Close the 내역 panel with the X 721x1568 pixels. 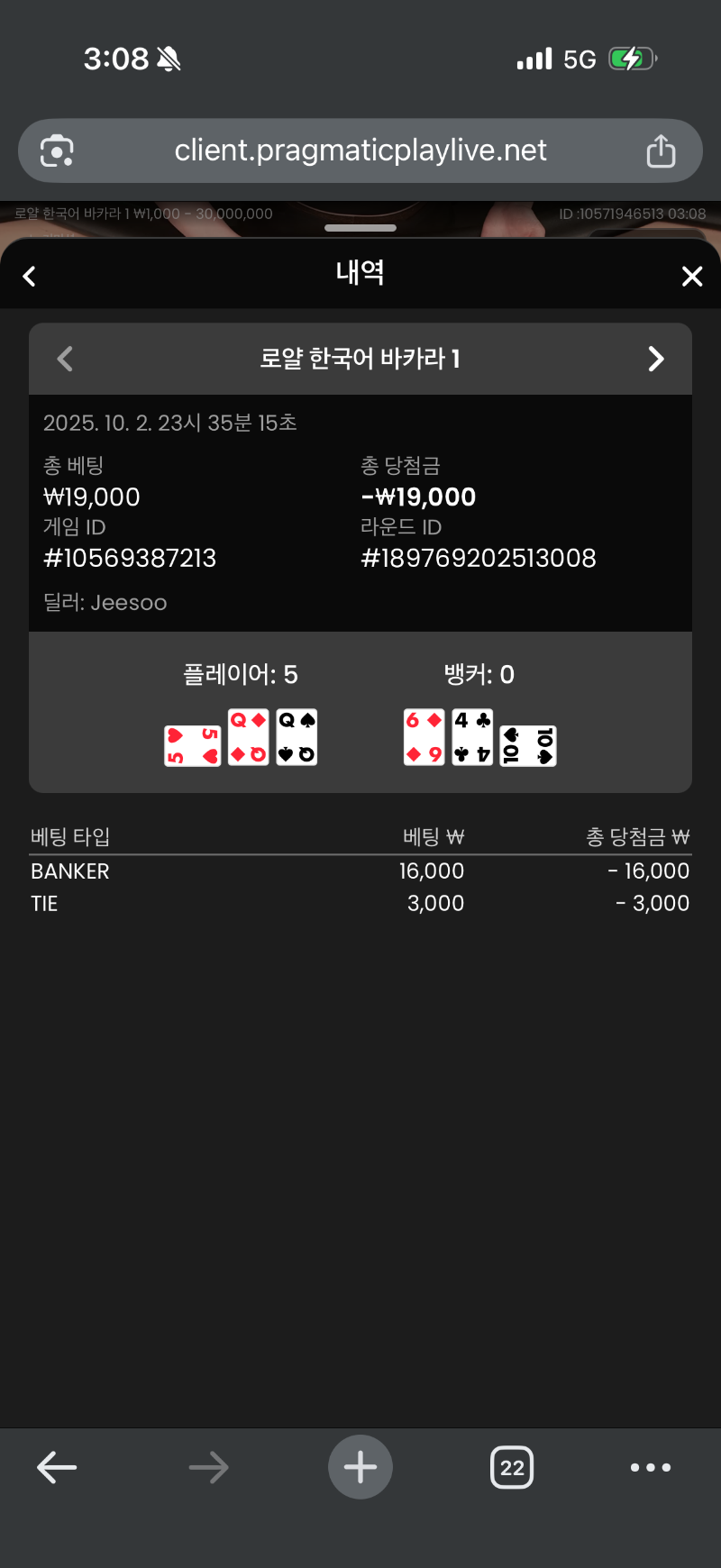(x=691, y=276)
